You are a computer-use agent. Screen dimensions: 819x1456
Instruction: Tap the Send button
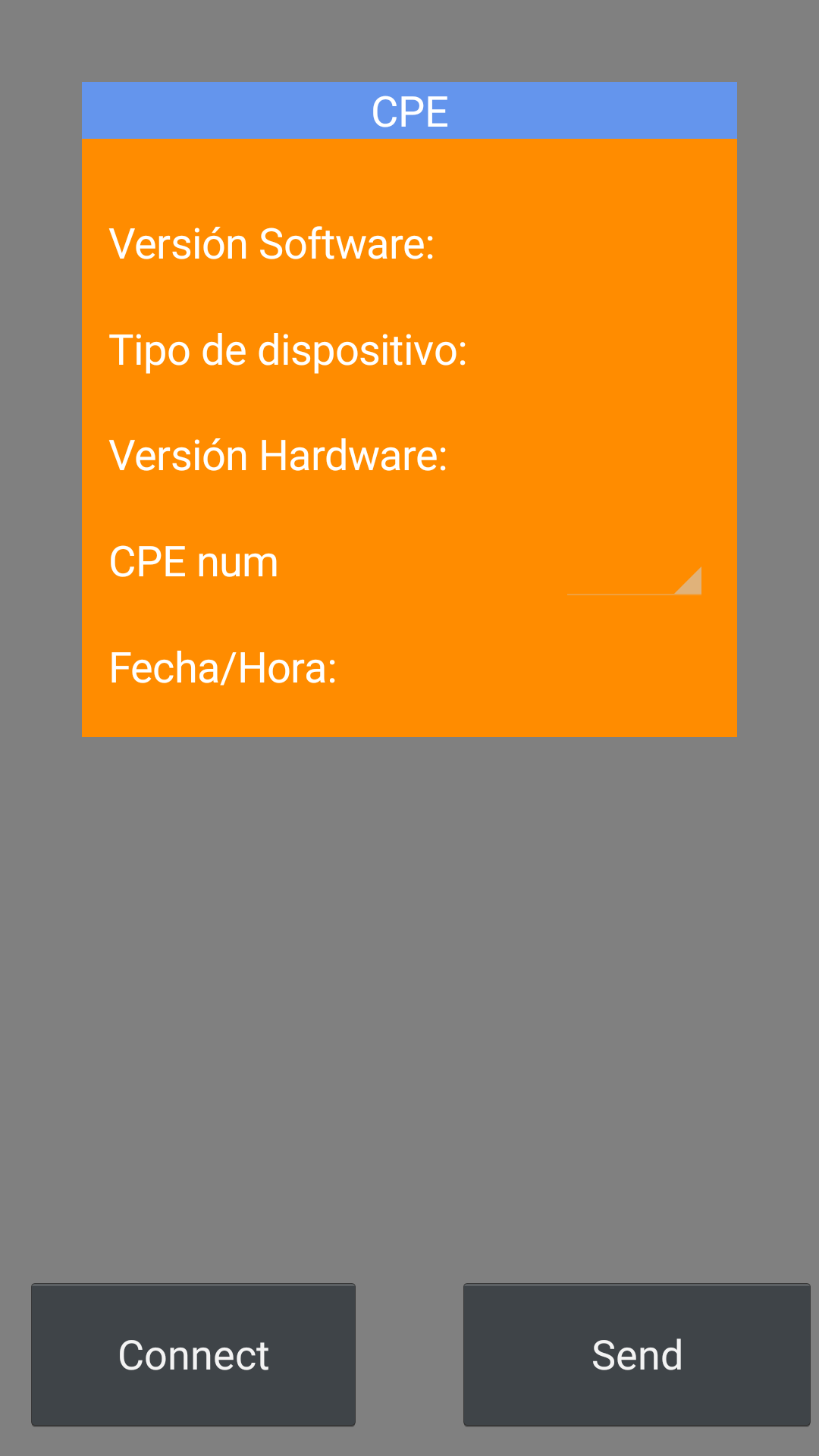637,1354
